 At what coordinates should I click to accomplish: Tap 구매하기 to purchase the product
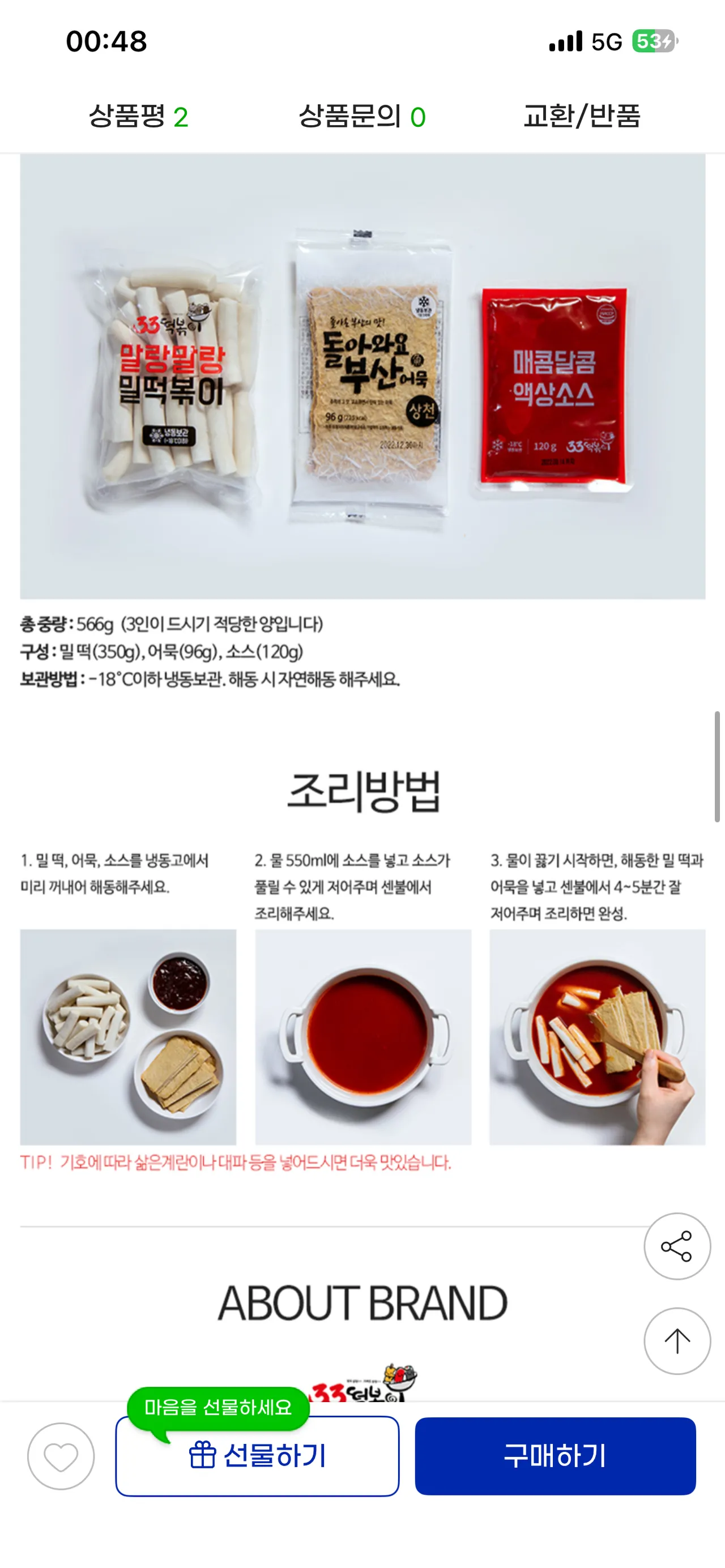click(x=555, y=1455)
